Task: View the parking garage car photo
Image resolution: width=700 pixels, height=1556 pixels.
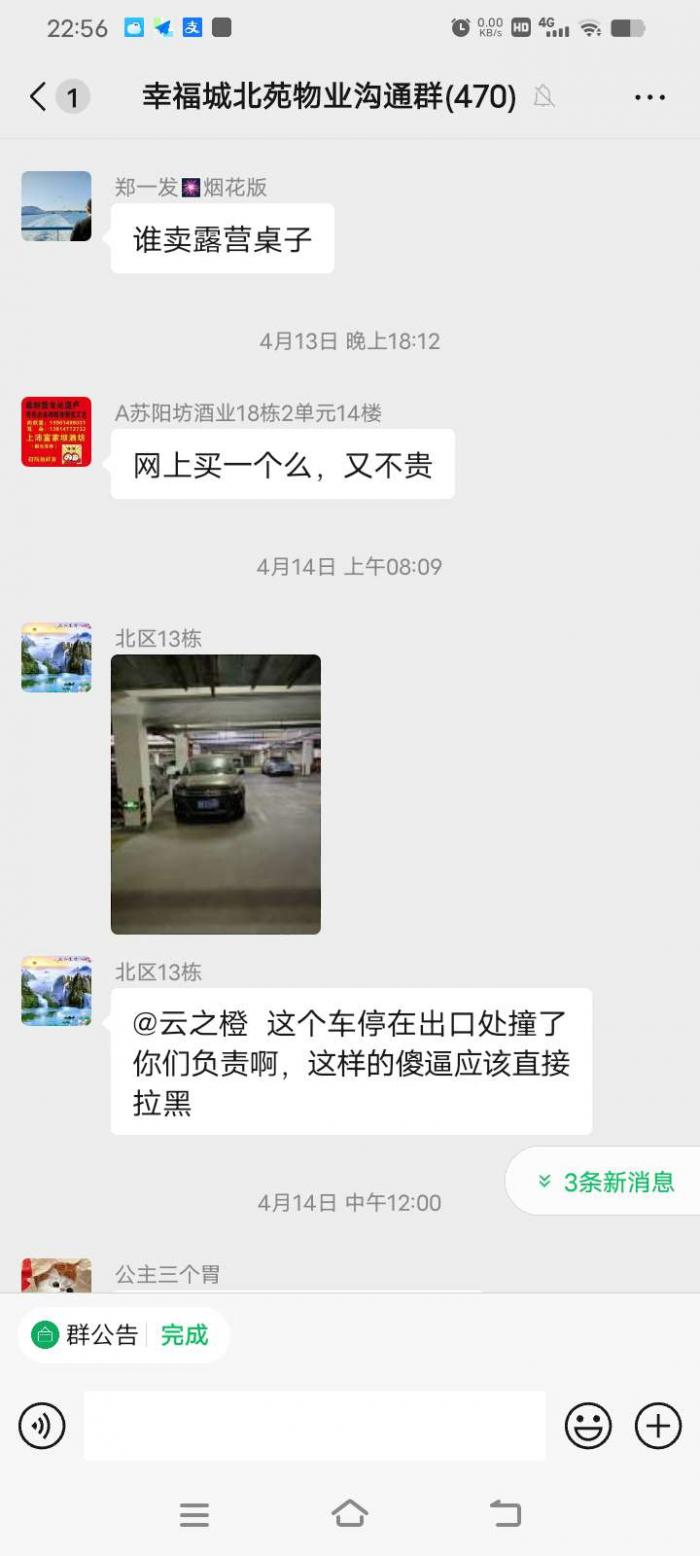Action: tap(216, 794)
